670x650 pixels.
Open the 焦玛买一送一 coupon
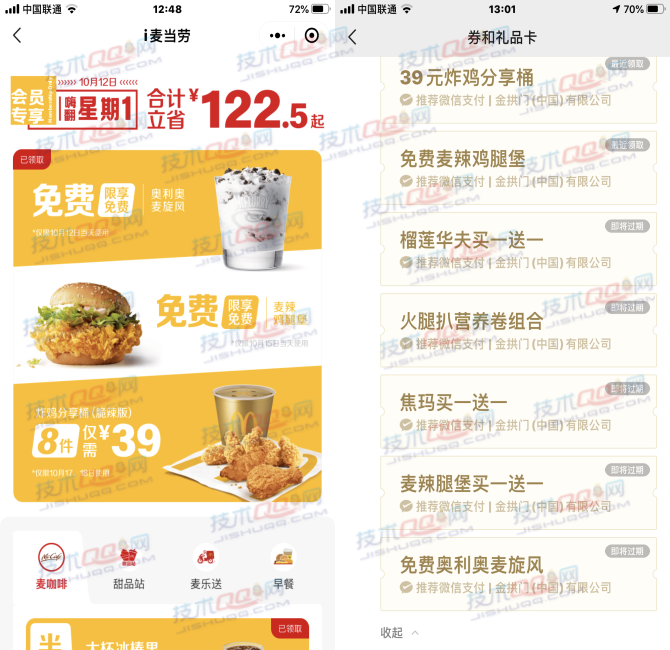[517, 411]
